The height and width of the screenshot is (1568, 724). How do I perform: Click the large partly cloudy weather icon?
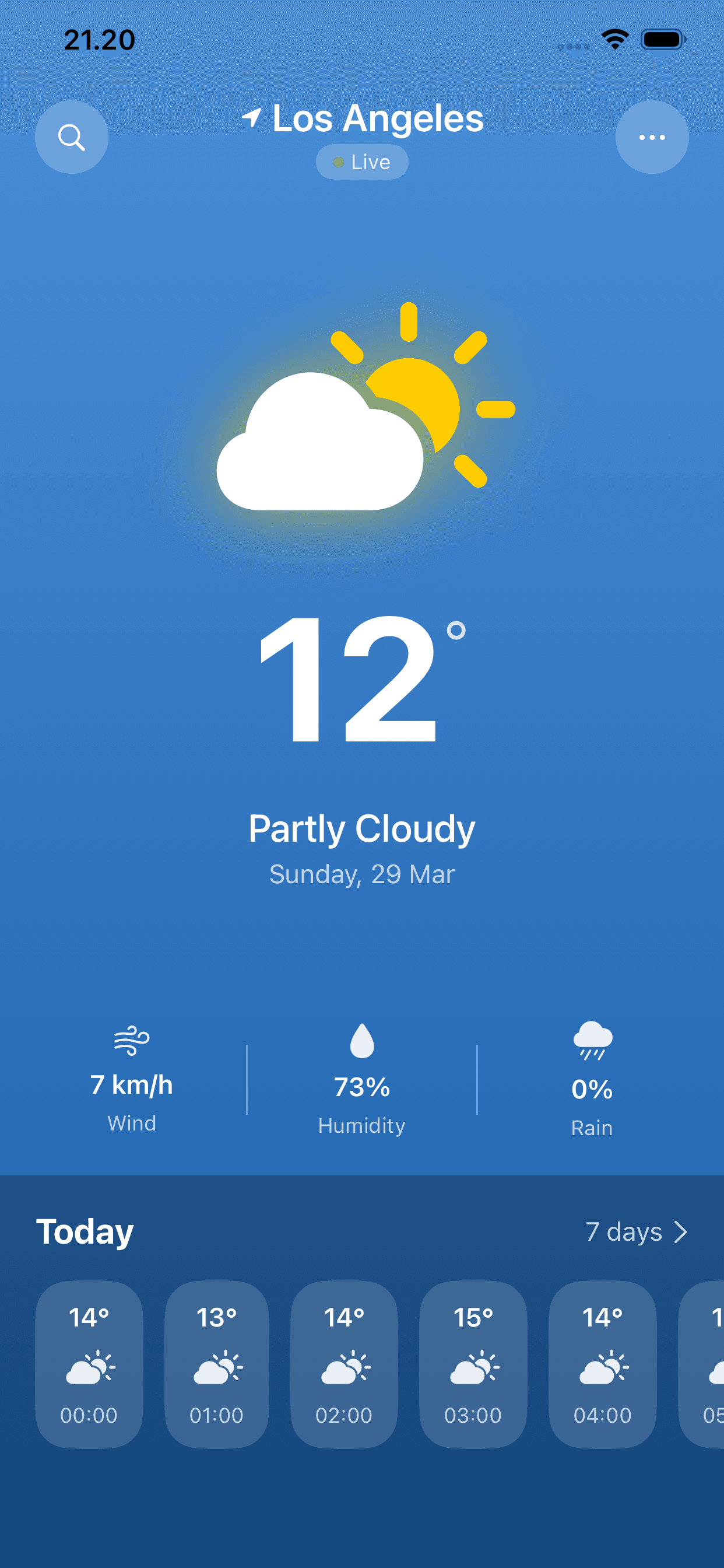pyautogui.click(x=361, y=414)
